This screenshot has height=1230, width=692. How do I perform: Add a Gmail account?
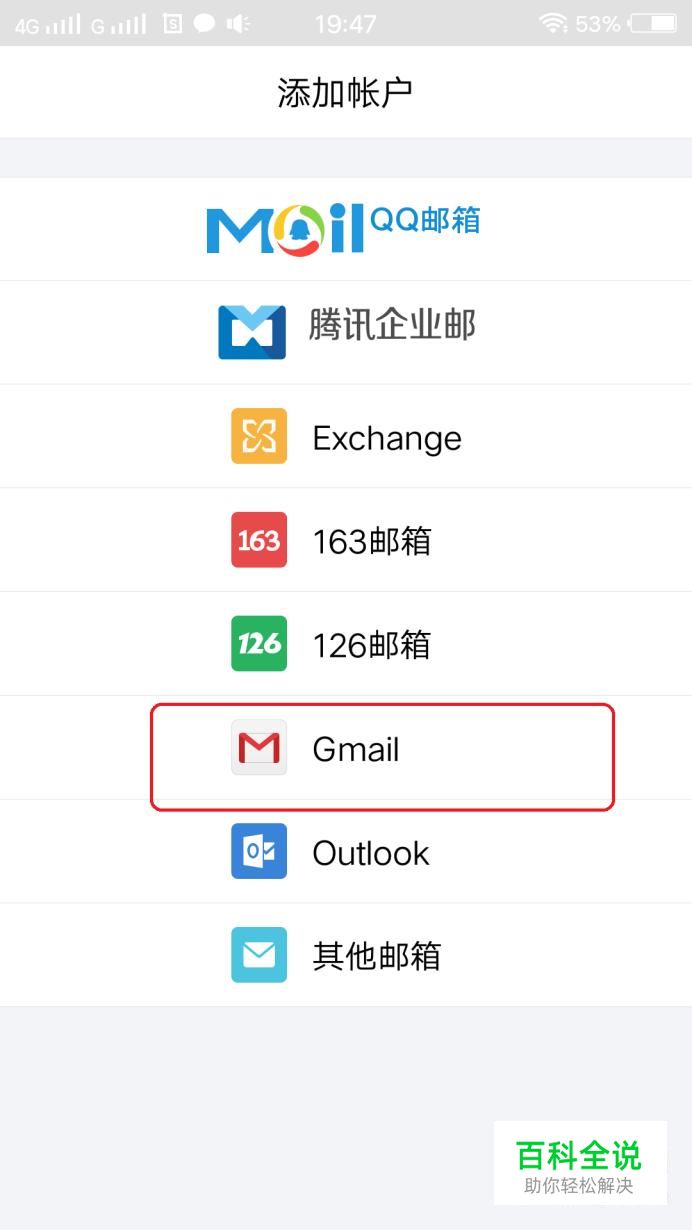(346, 748)
